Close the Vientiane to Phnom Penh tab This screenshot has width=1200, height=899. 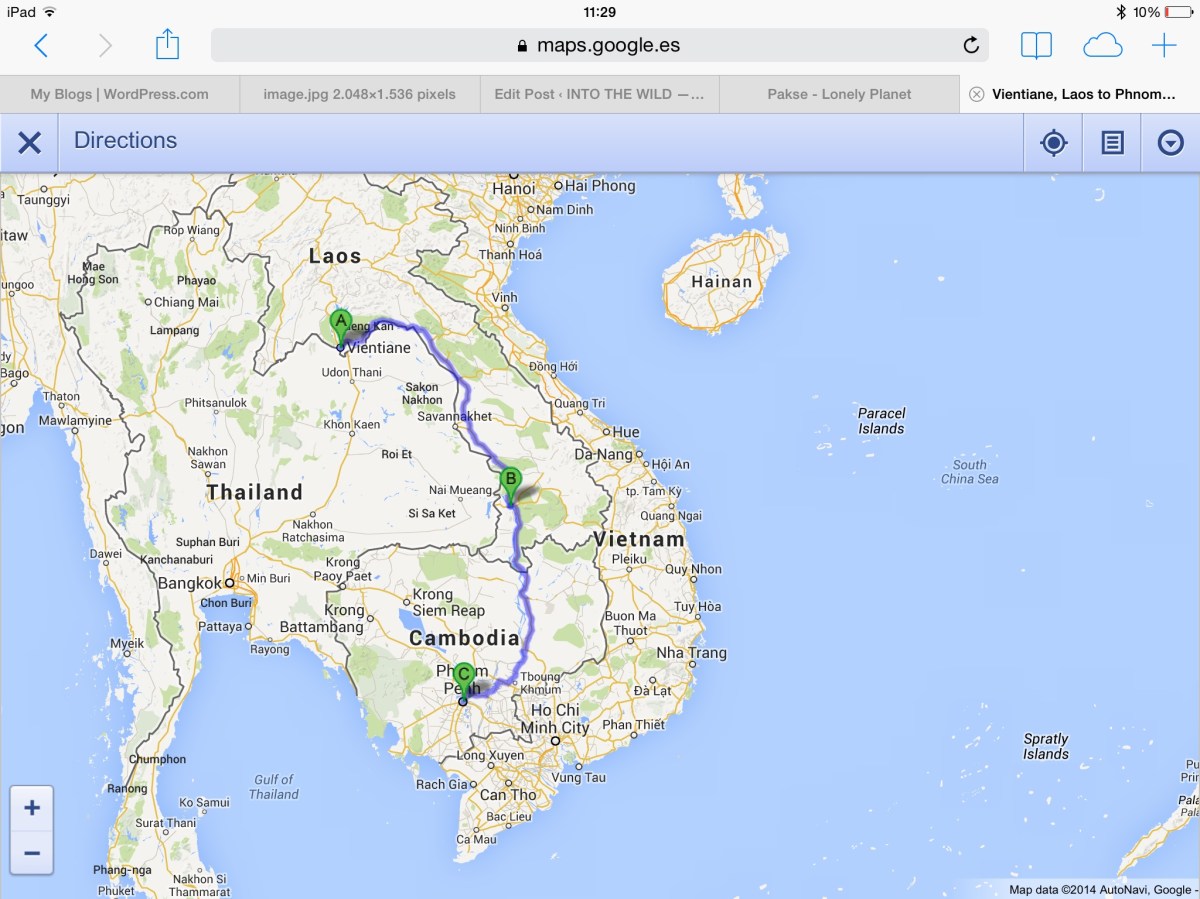[x=976, y=94]
